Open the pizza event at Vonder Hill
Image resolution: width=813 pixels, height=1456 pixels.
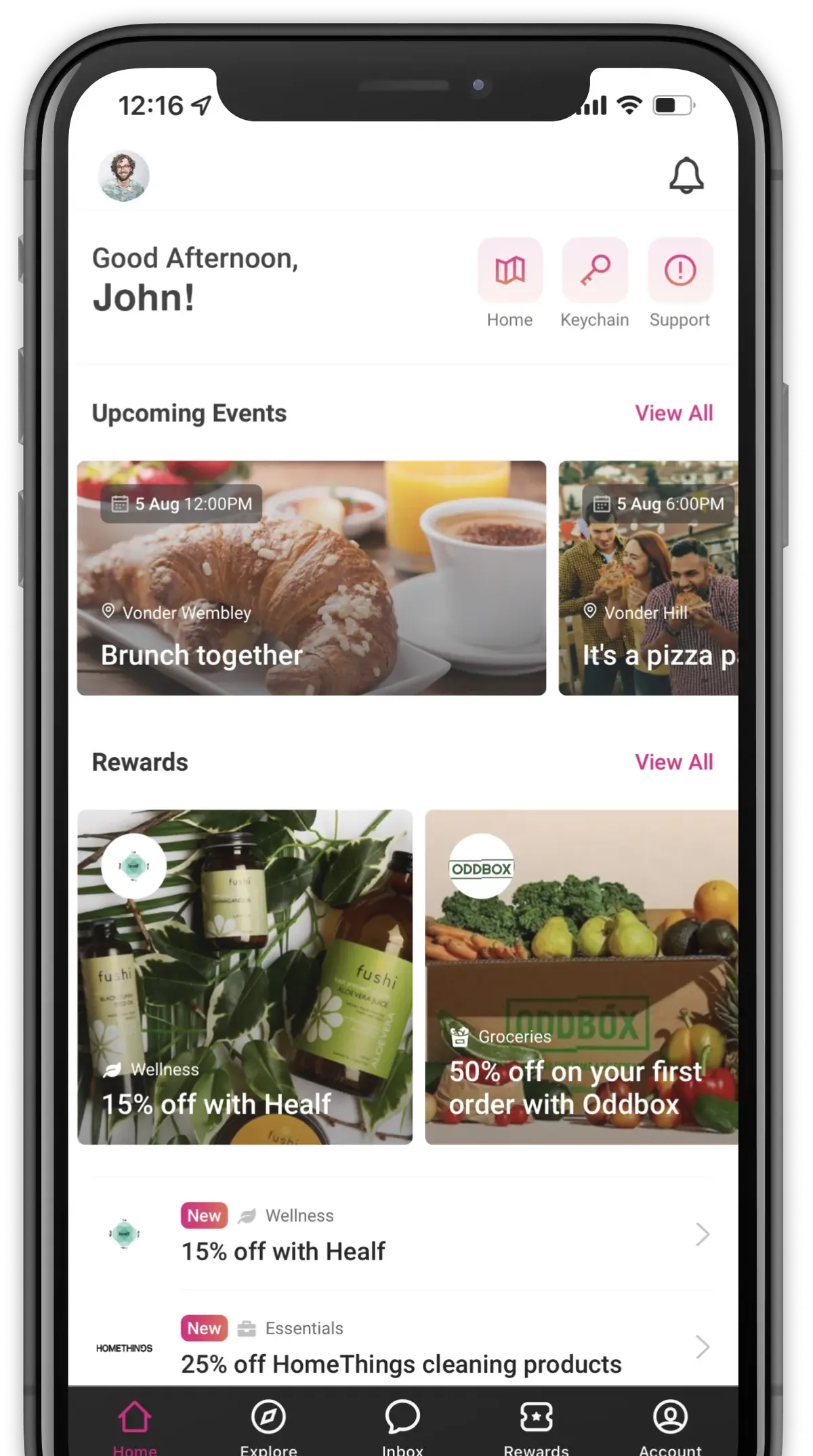coord(648,578)
